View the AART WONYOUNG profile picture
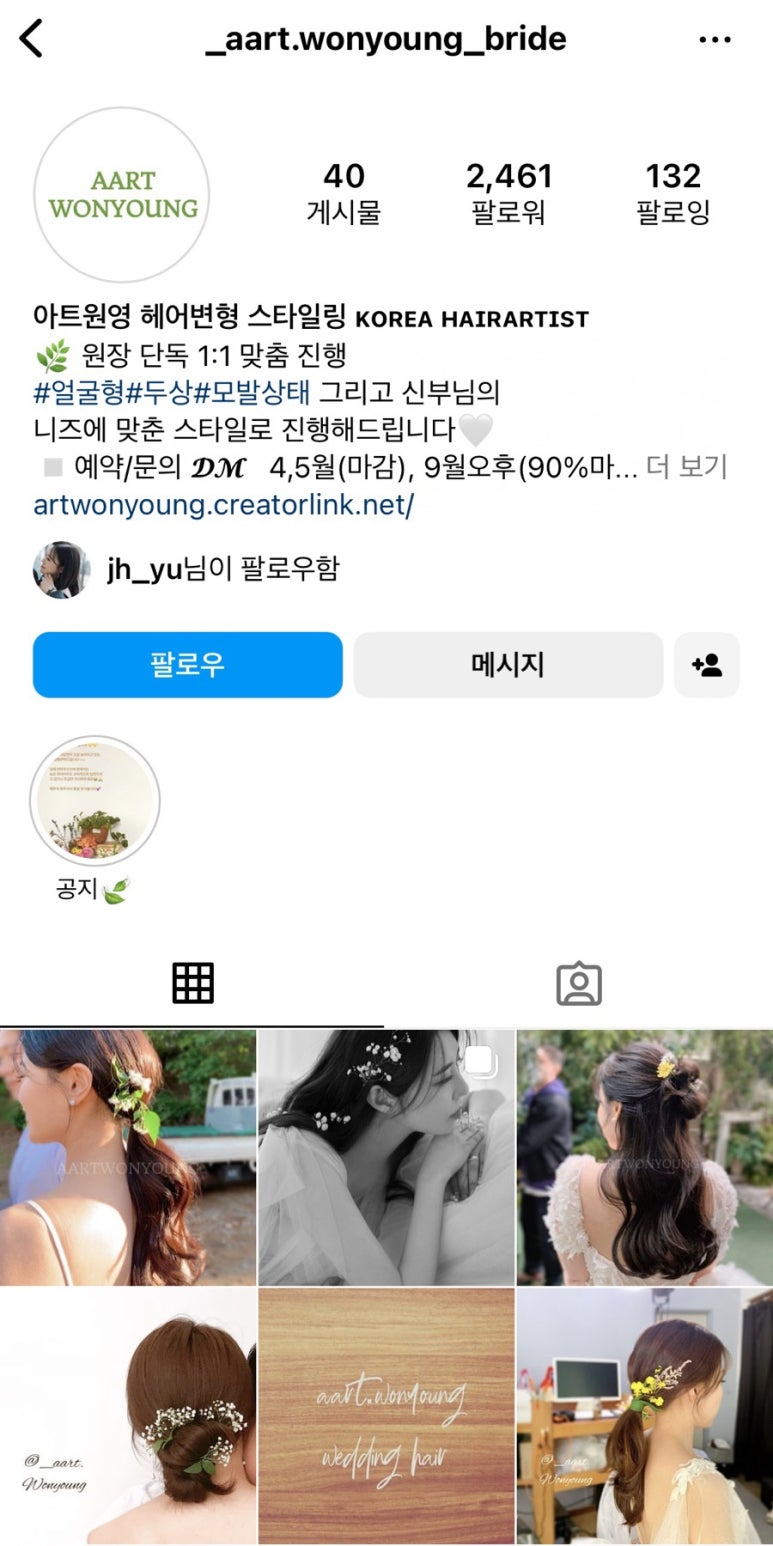Viewport: 773px width, 1546px height. point(122,195)
